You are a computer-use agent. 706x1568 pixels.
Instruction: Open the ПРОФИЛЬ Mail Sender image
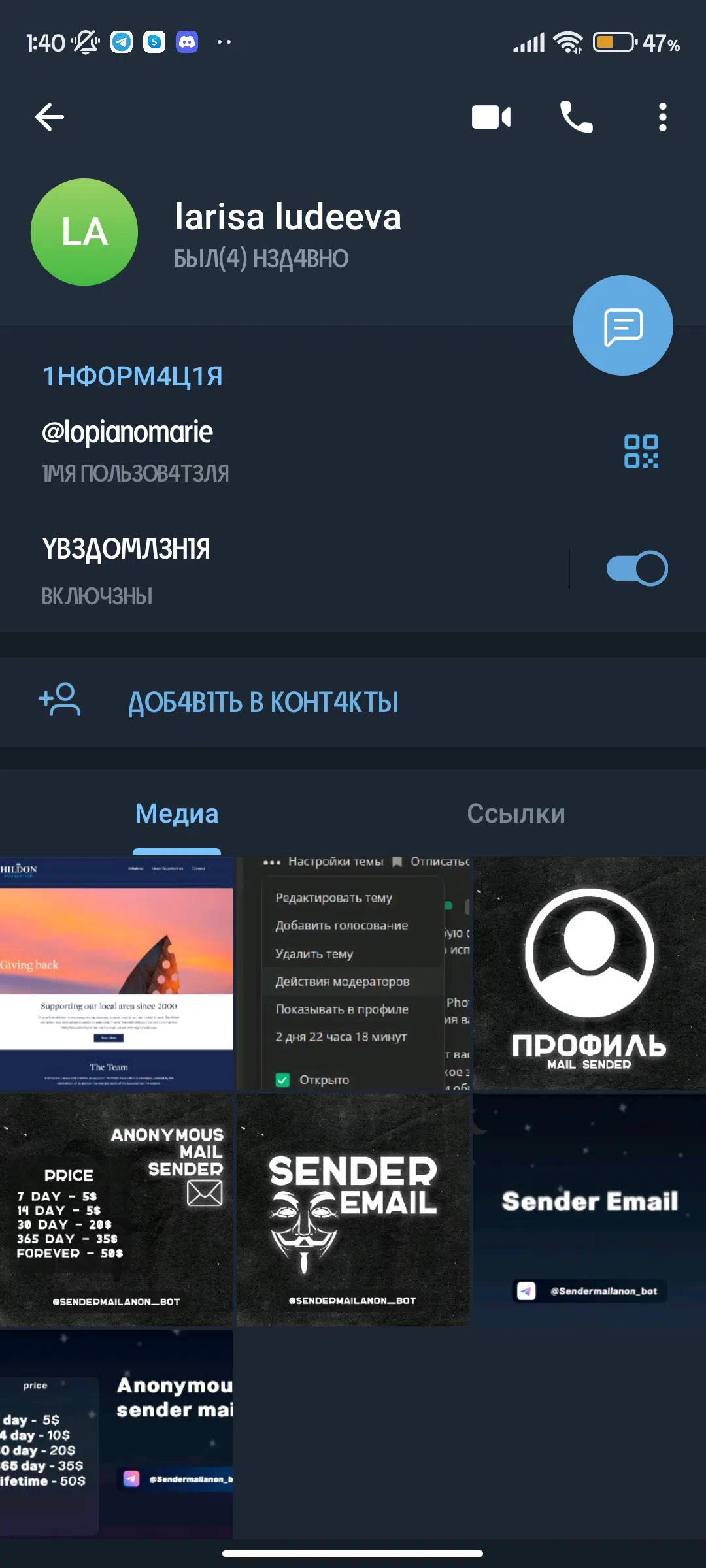click(x=590, y=973)
